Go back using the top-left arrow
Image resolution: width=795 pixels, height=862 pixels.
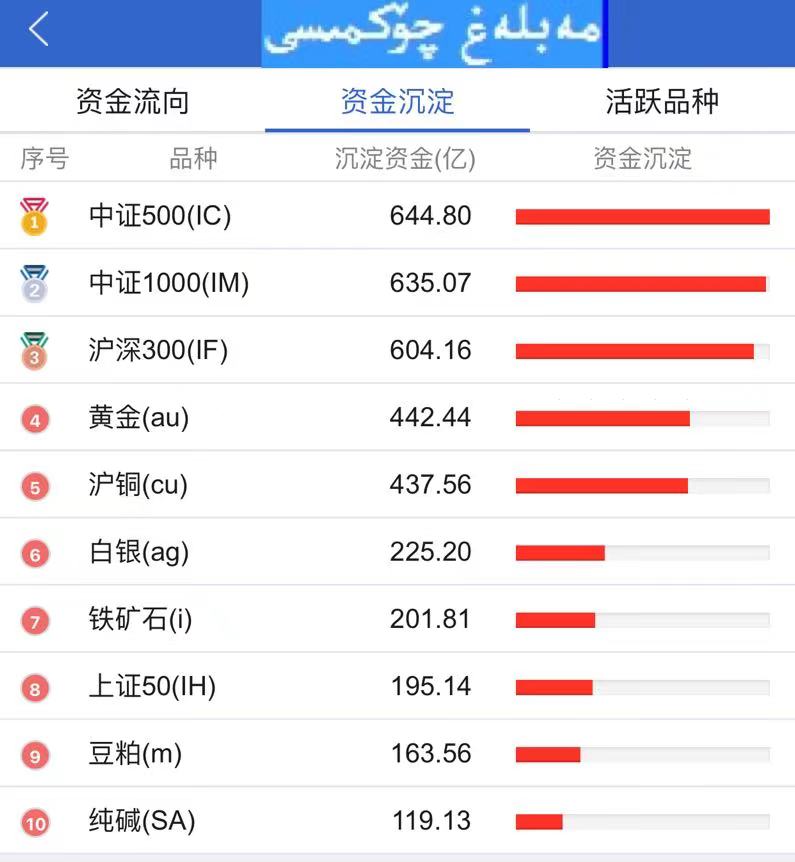38,30
